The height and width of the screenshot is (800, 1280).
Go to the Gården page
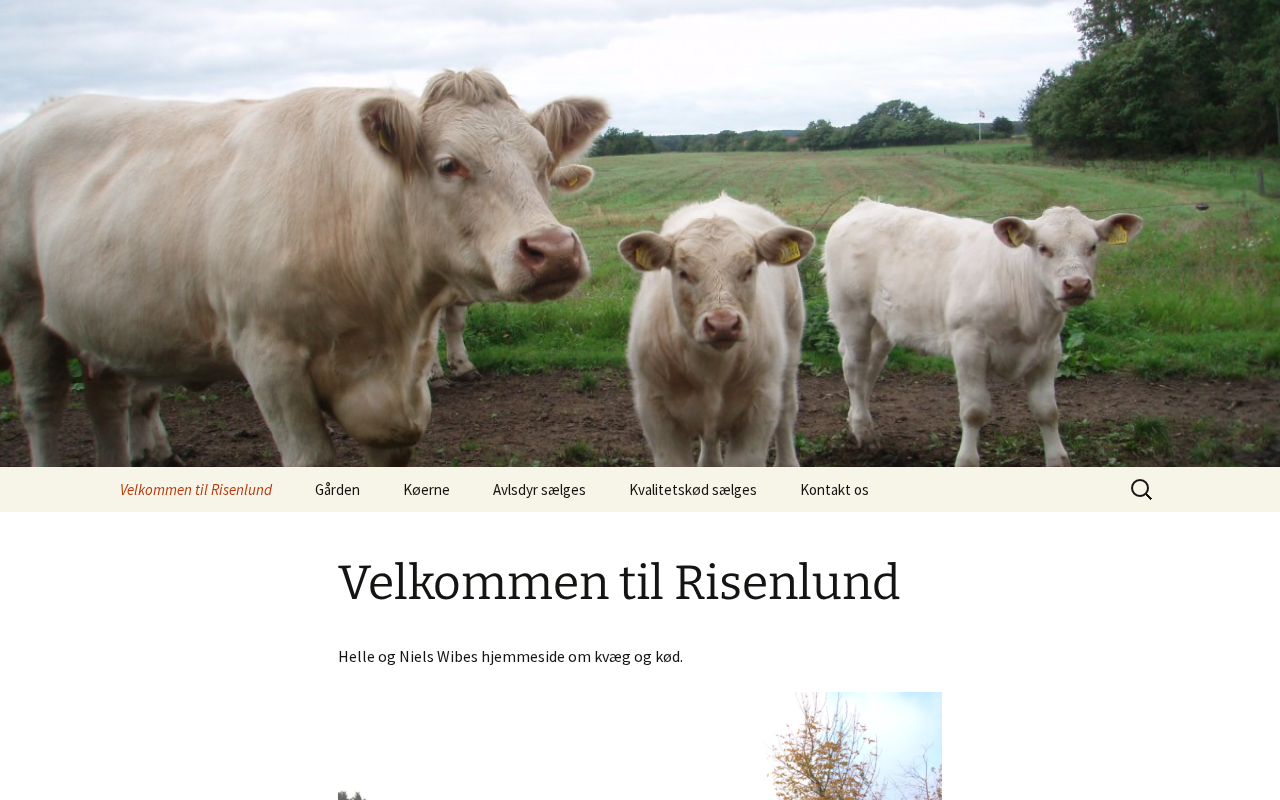point(337,490)
